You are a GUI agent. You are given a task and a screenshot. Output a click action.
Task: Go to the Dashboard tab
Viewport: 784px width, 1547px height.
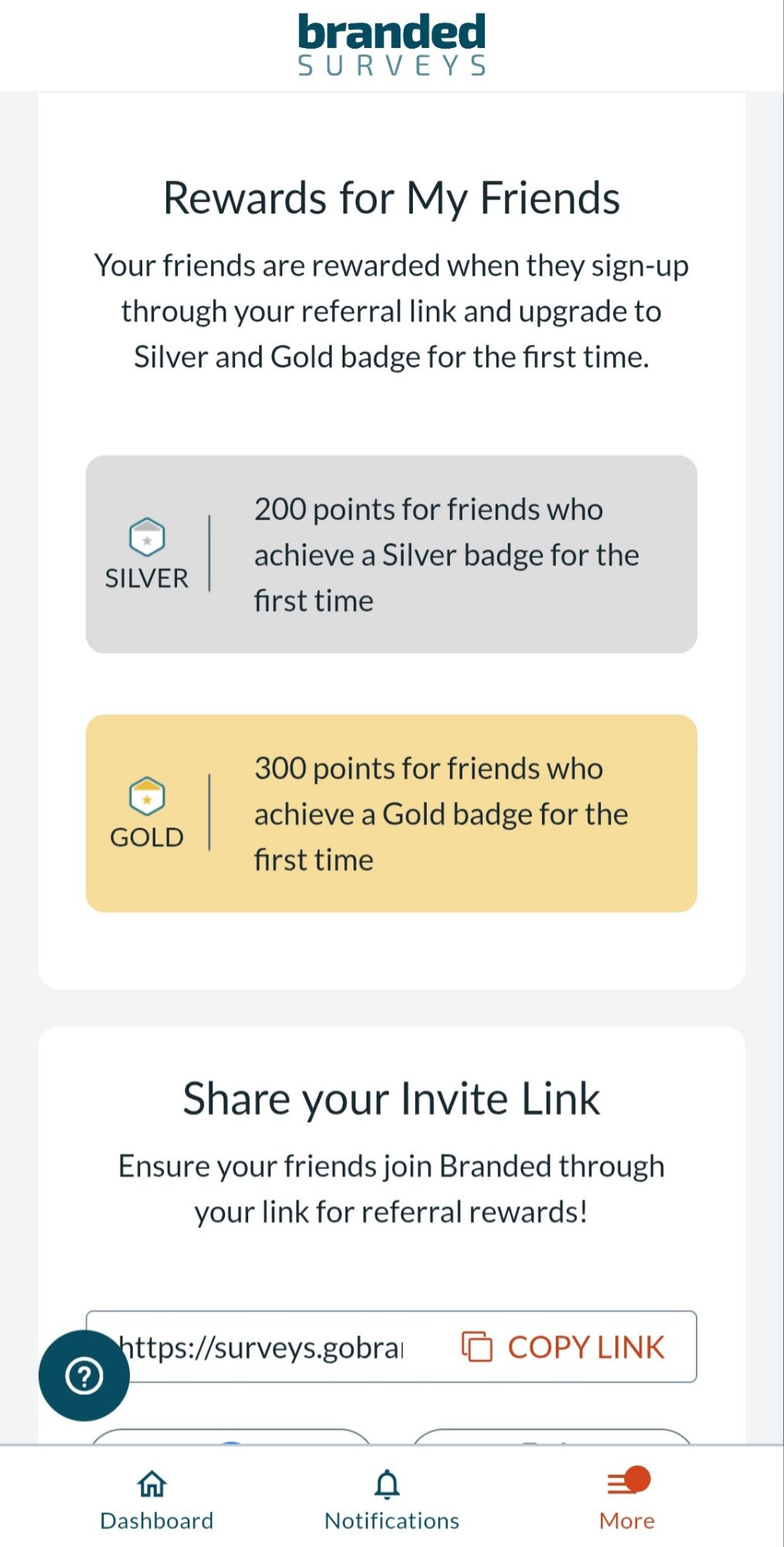(x=156, y=1500)
